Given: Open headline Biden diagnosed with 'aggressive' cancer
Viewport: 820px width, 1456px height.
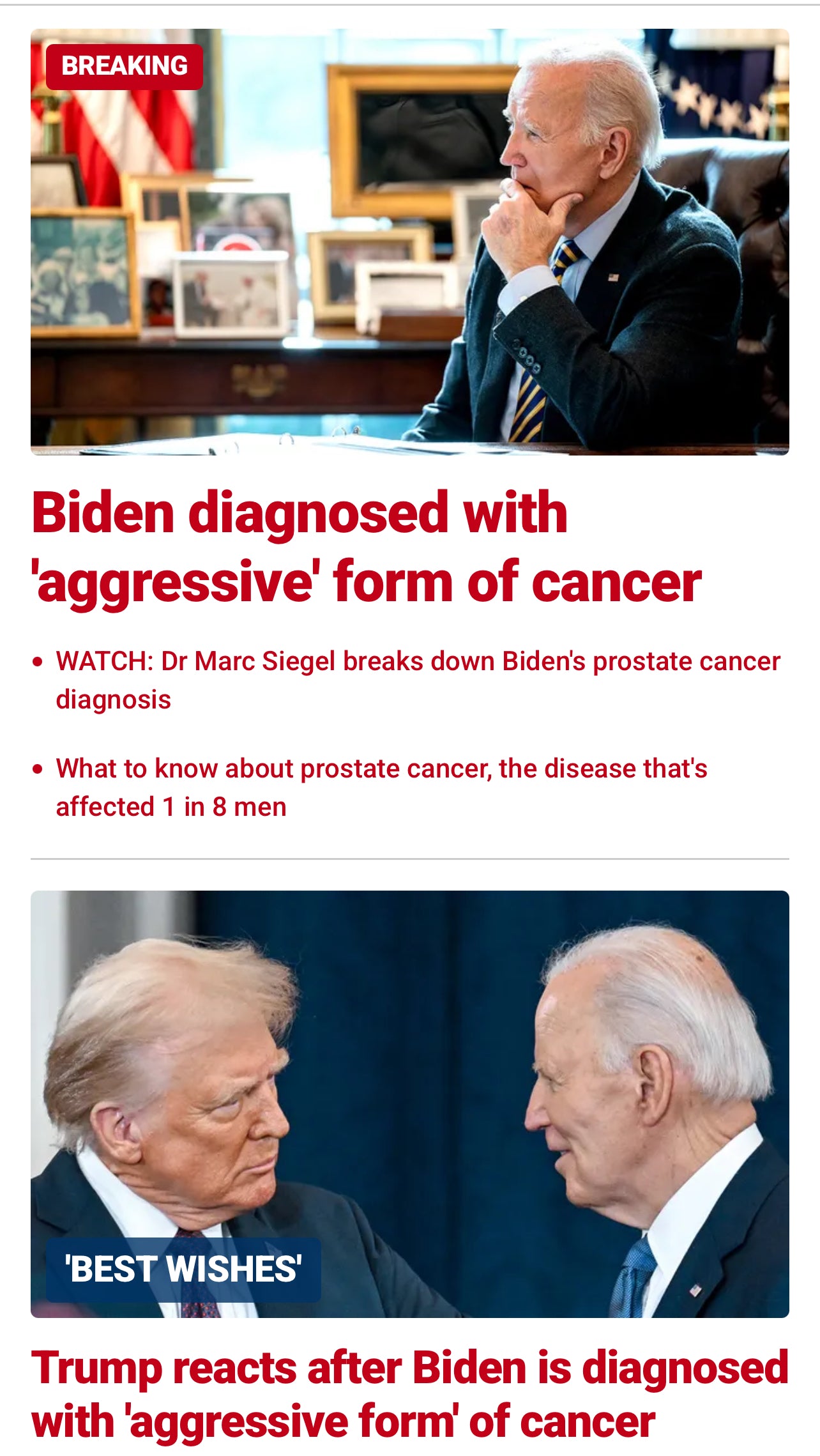Looking at the screenshot, I should coord(366,547).
